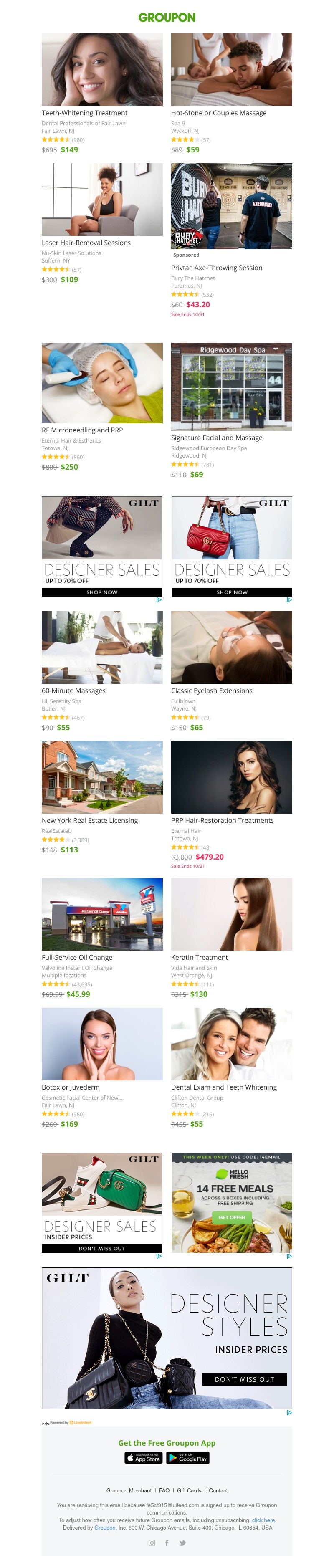Get the app on Google Play
This screenshot has width=334, height=1568.
[x=188, y=1458]
